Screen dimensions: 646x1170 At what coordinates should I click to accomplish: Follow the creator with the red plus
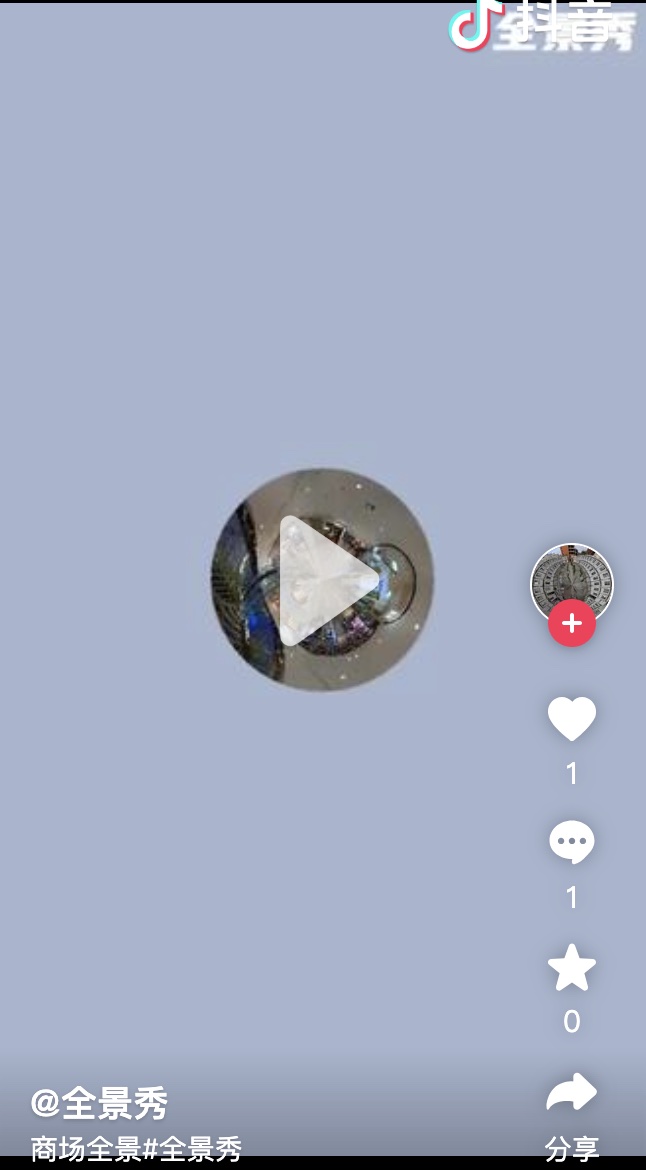coord(572,624)
